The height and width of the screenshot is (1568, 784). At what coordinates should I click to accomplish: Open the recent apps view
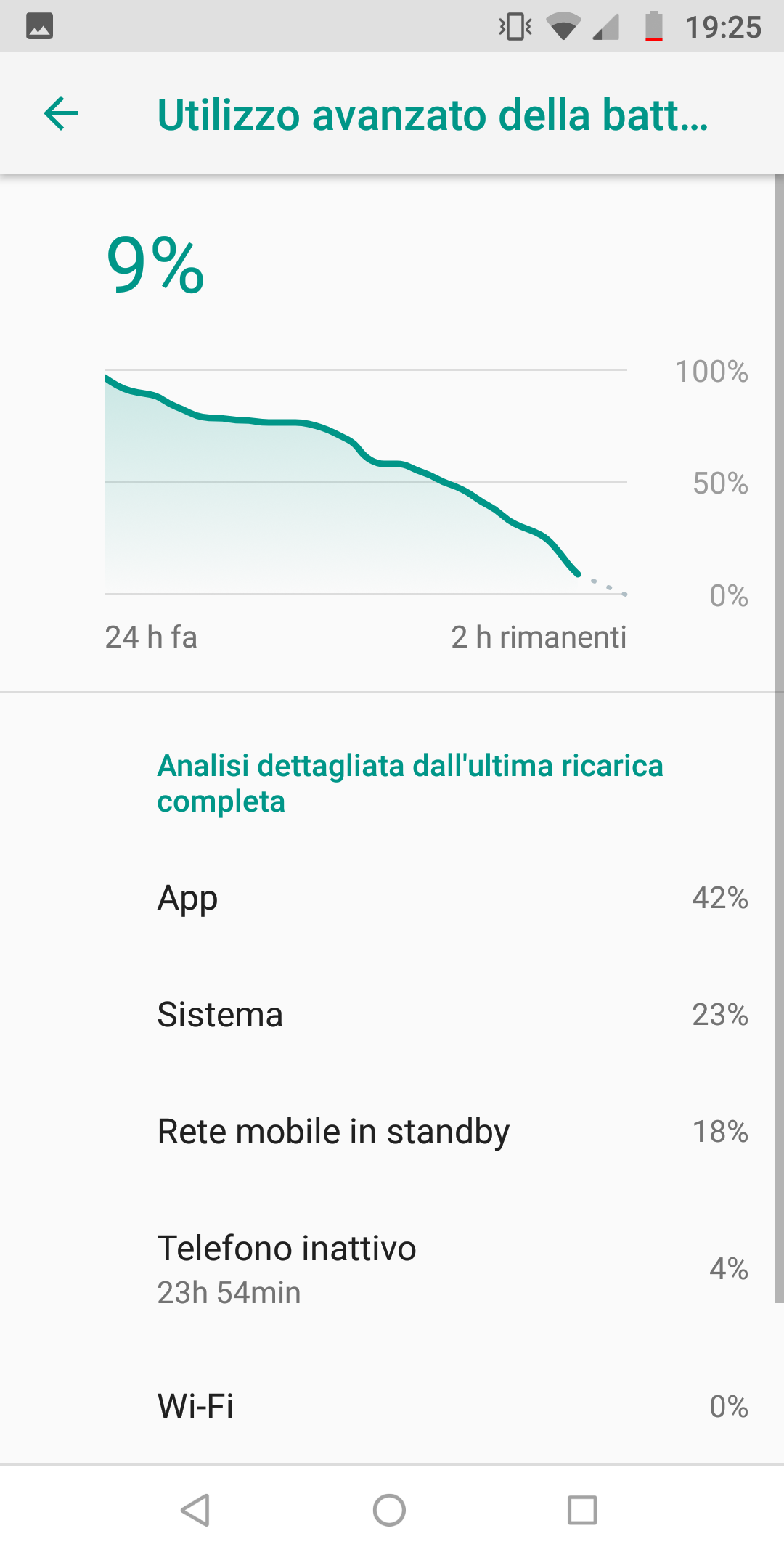coord(582,1511)
